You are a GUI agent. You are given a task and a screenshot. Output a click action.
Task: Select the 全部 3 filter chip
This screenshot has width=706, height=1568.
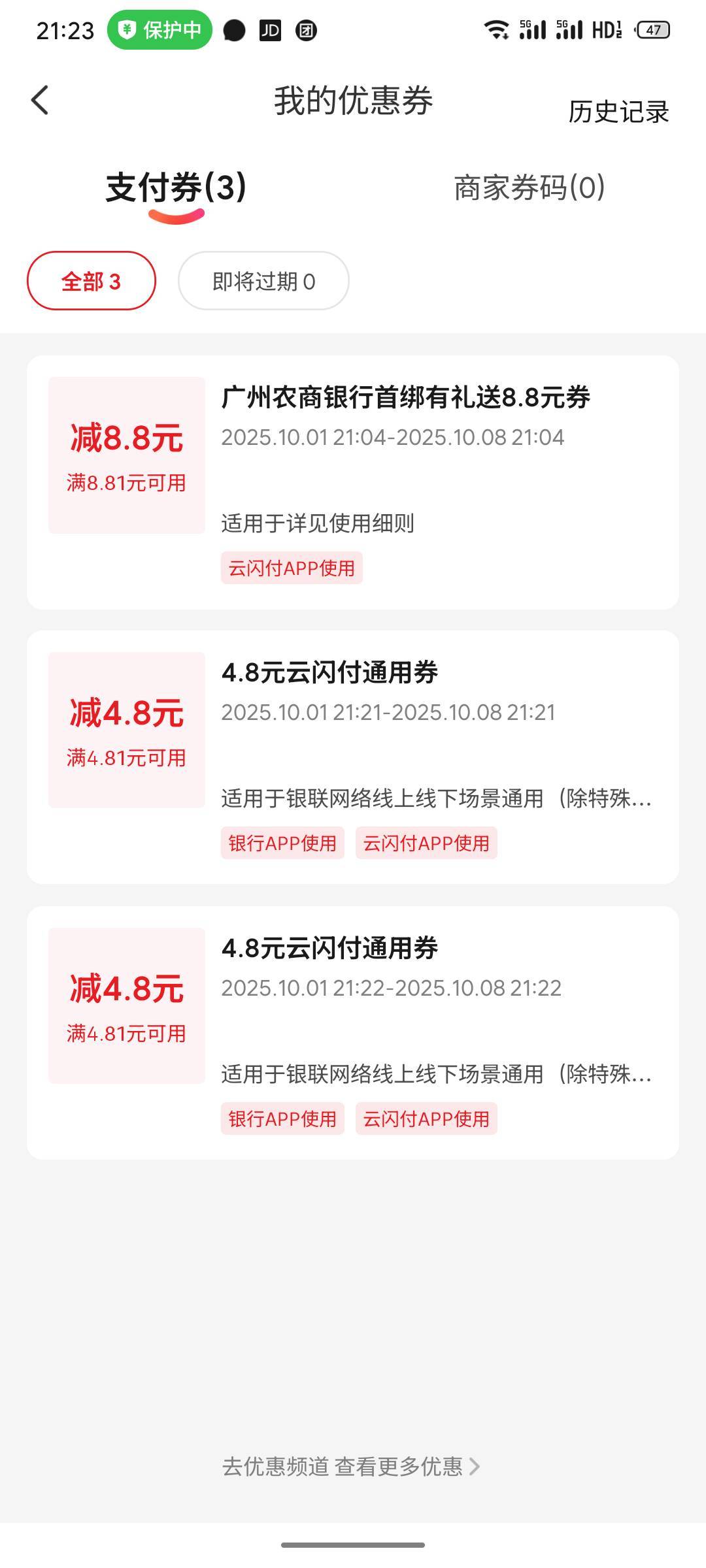point(92,281)
